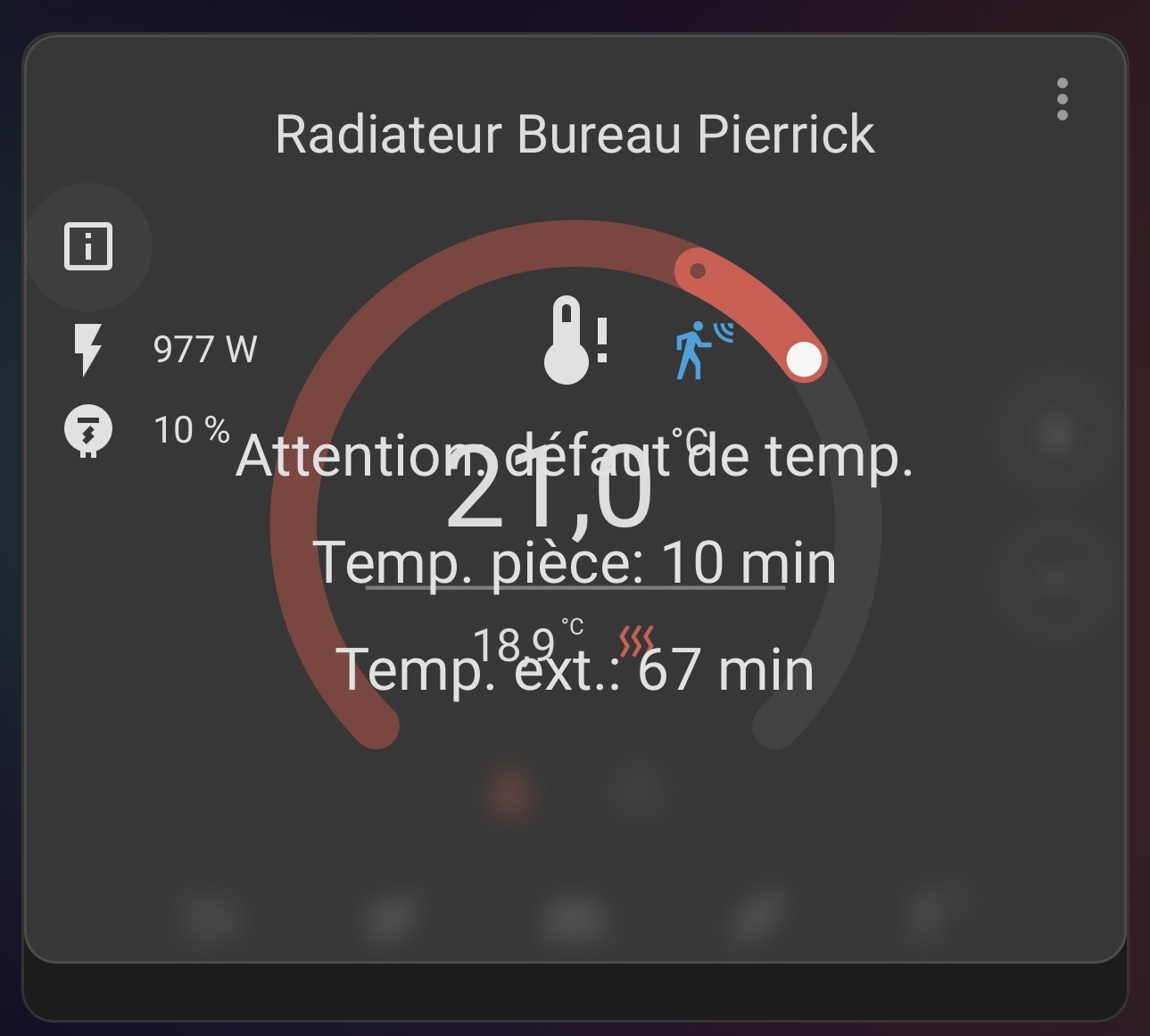Tap the thermostat dial's white handle

[x=804, y=360]
